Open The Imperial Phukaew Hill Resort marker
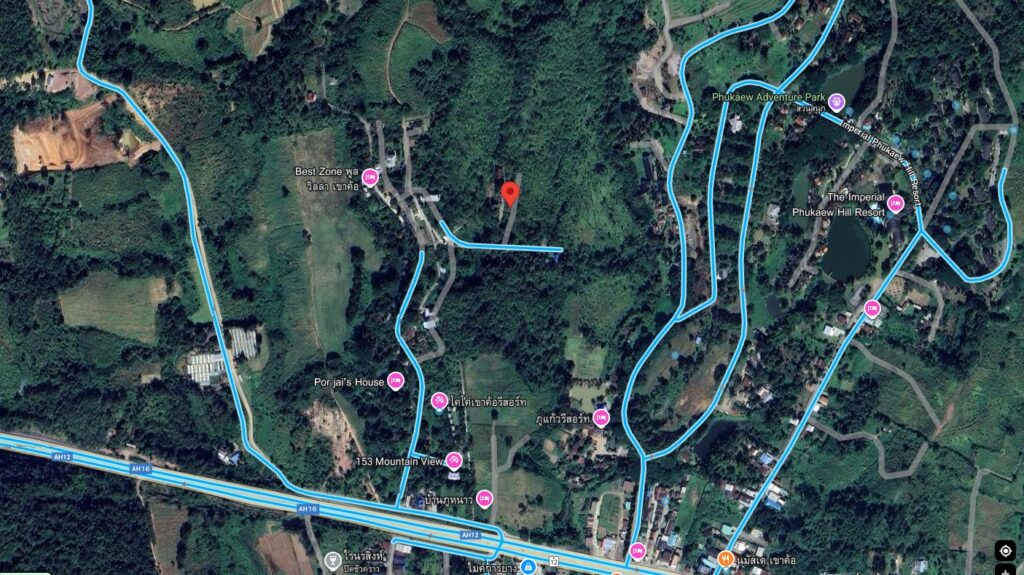The image size is (1024, 575). tap(895, 204)
